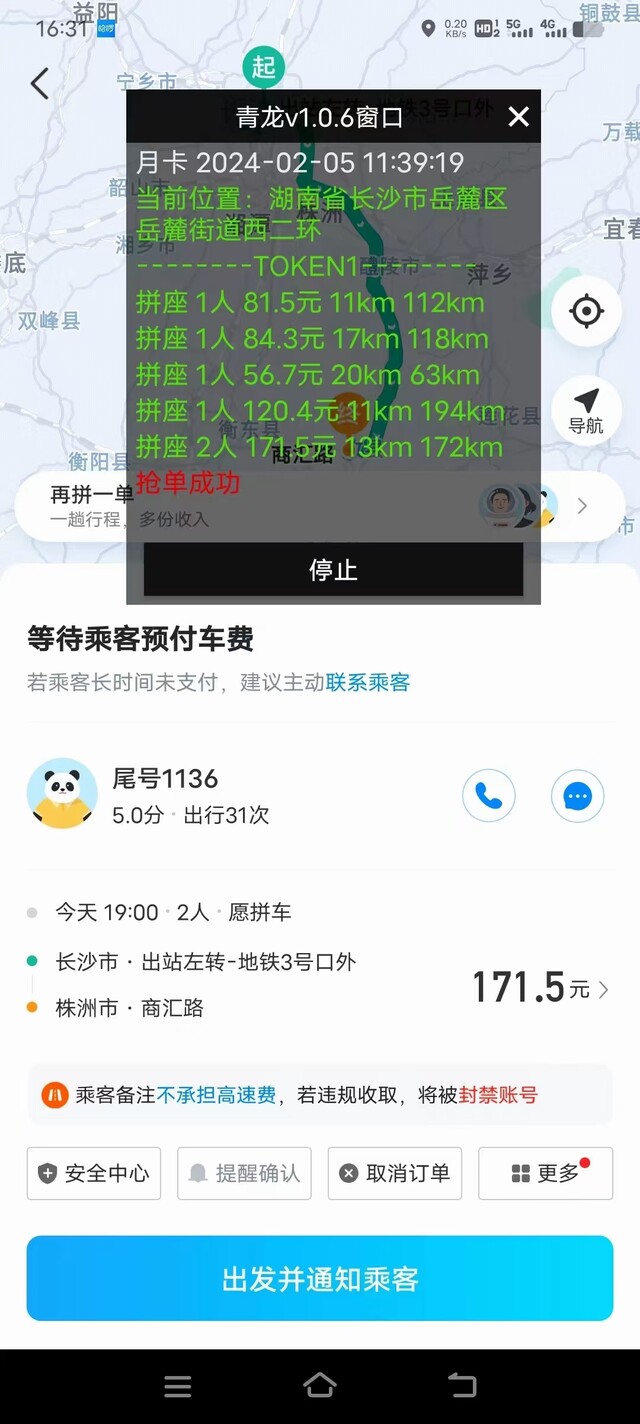This screenshot has height=1424, width=640.
Task: Tap 出发并通知乘客 button
Action: click(x=320, y=1279)
